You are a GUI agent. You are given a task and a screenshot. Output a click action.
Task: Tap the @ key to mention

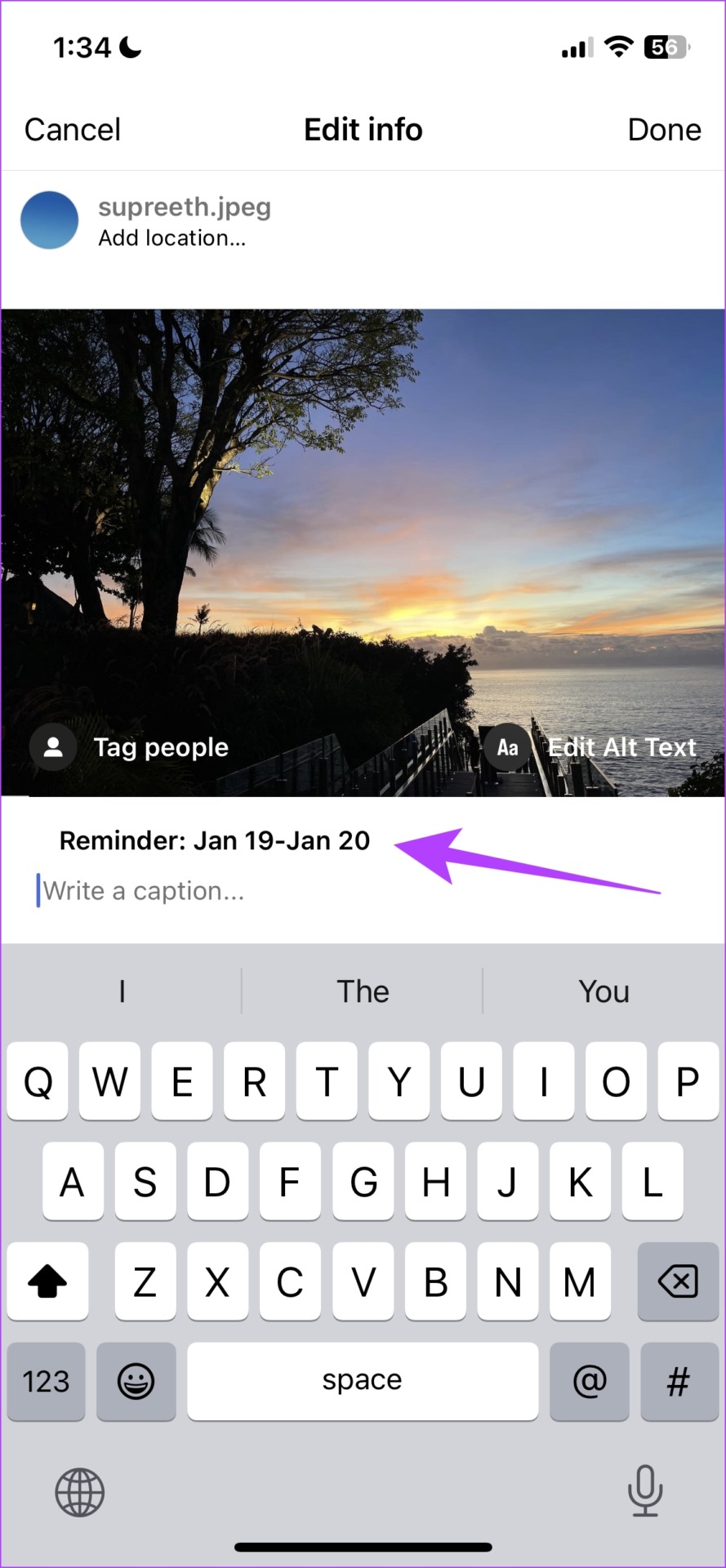589,1382
